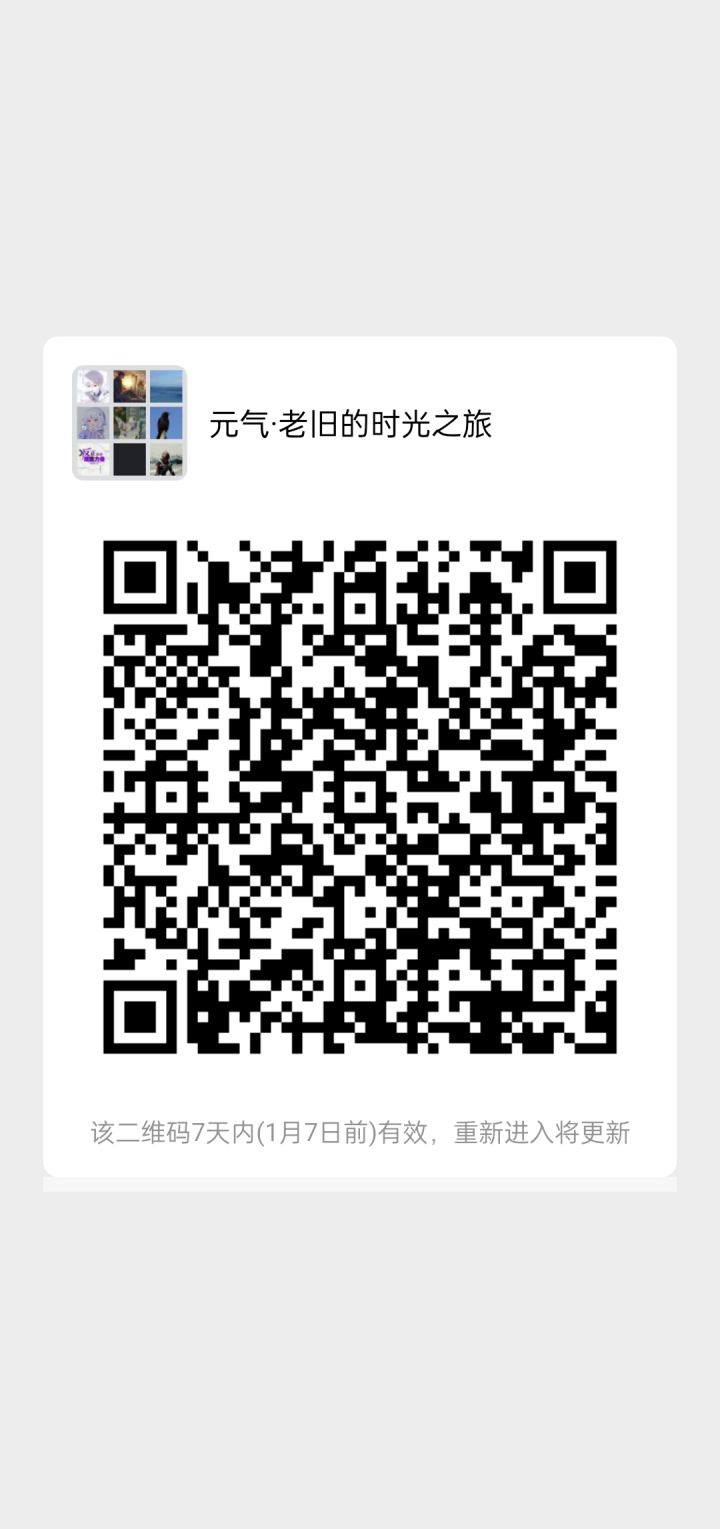Tap the bottom-left QR finder square
Viewport: 720px width, 1529px height.
tap(140, 1018)
